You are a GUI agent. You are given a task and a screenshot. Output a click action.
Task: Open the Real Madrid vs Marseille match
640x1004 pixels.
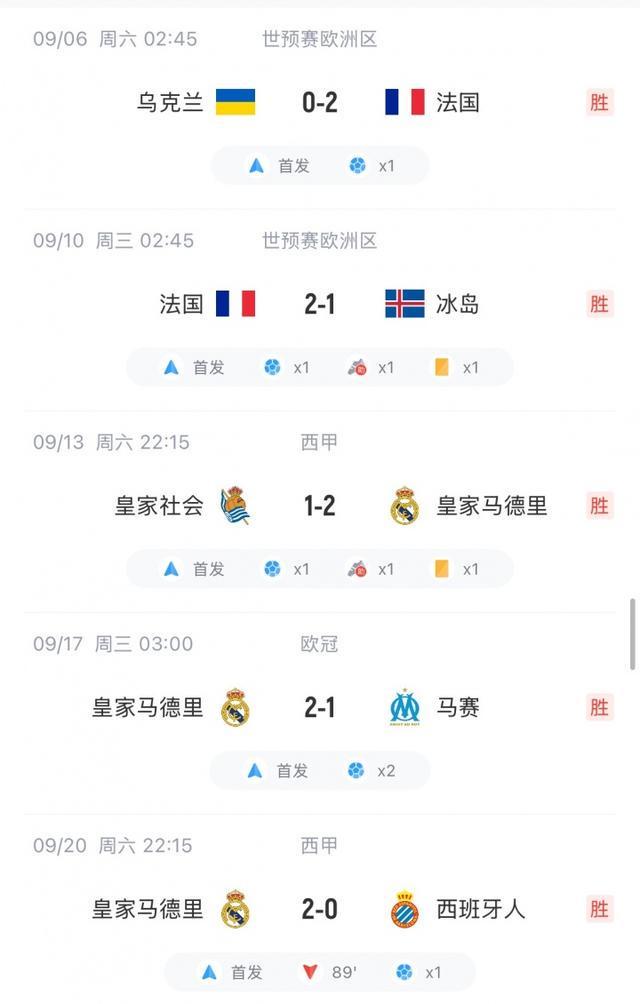pyautogui.click(x=320, y=708)
